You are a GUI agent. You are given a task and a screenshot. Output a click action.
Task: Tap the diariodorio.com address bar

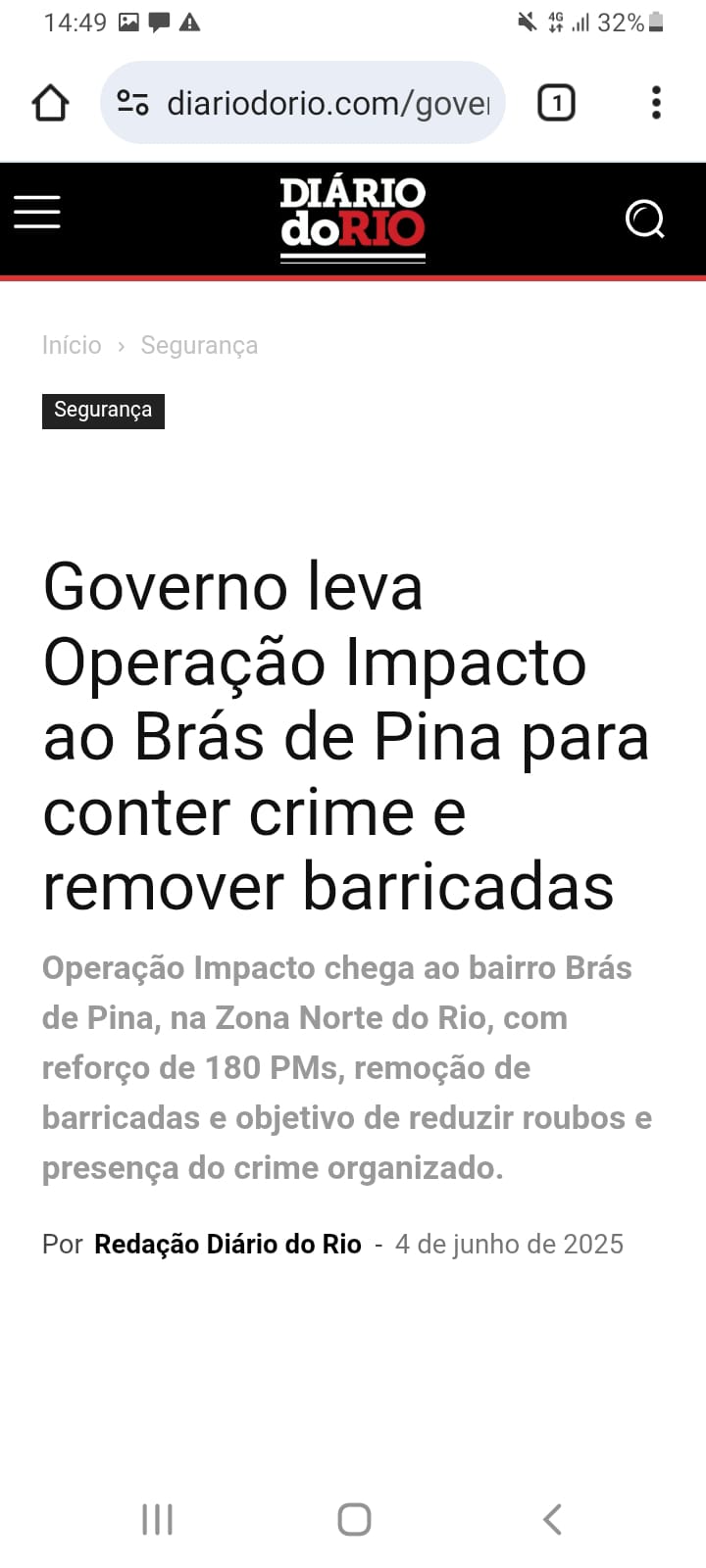coord(327,103)
